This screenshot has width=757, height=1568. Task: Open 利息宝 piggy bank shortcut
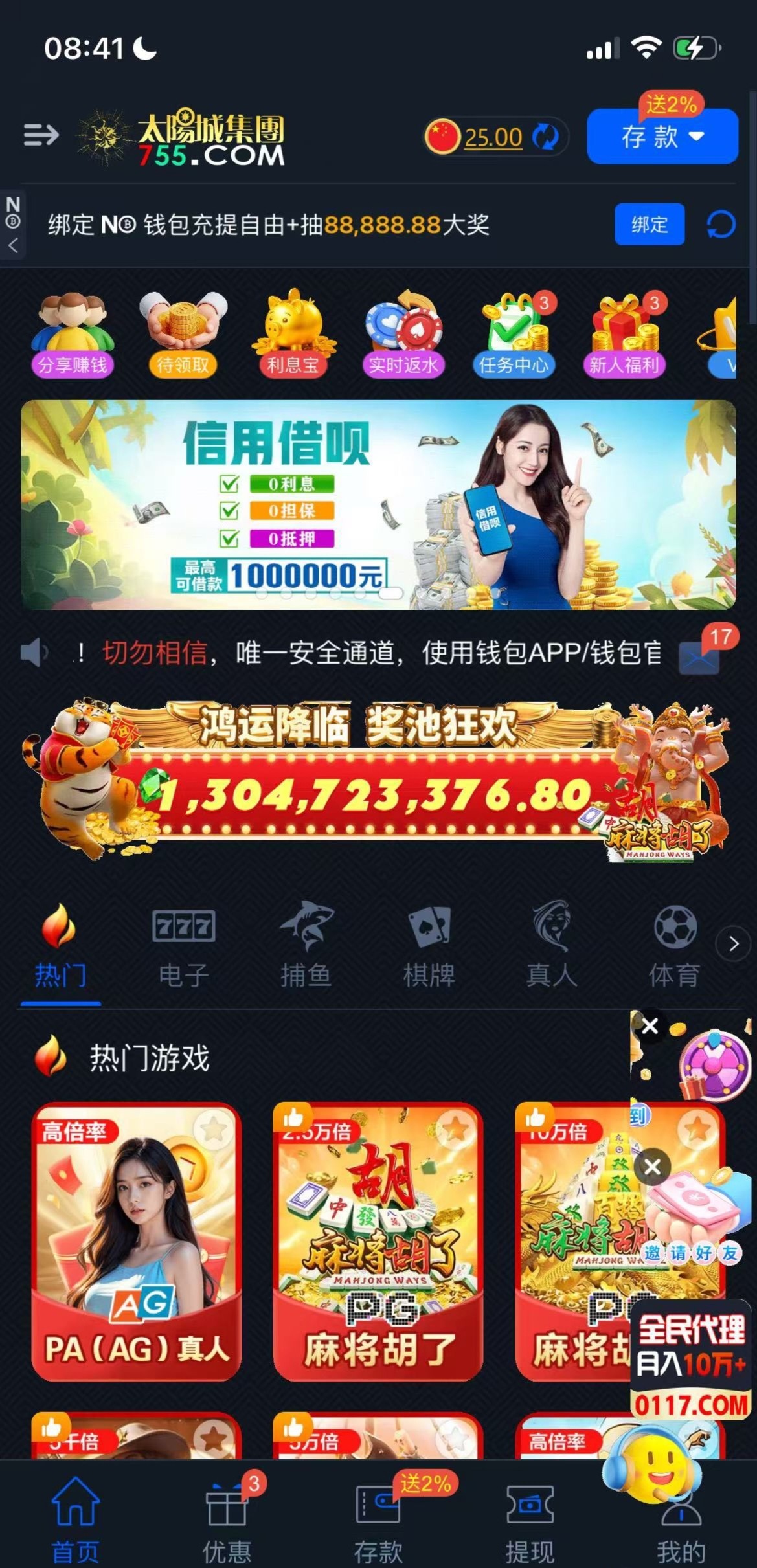tap(293, 335)
